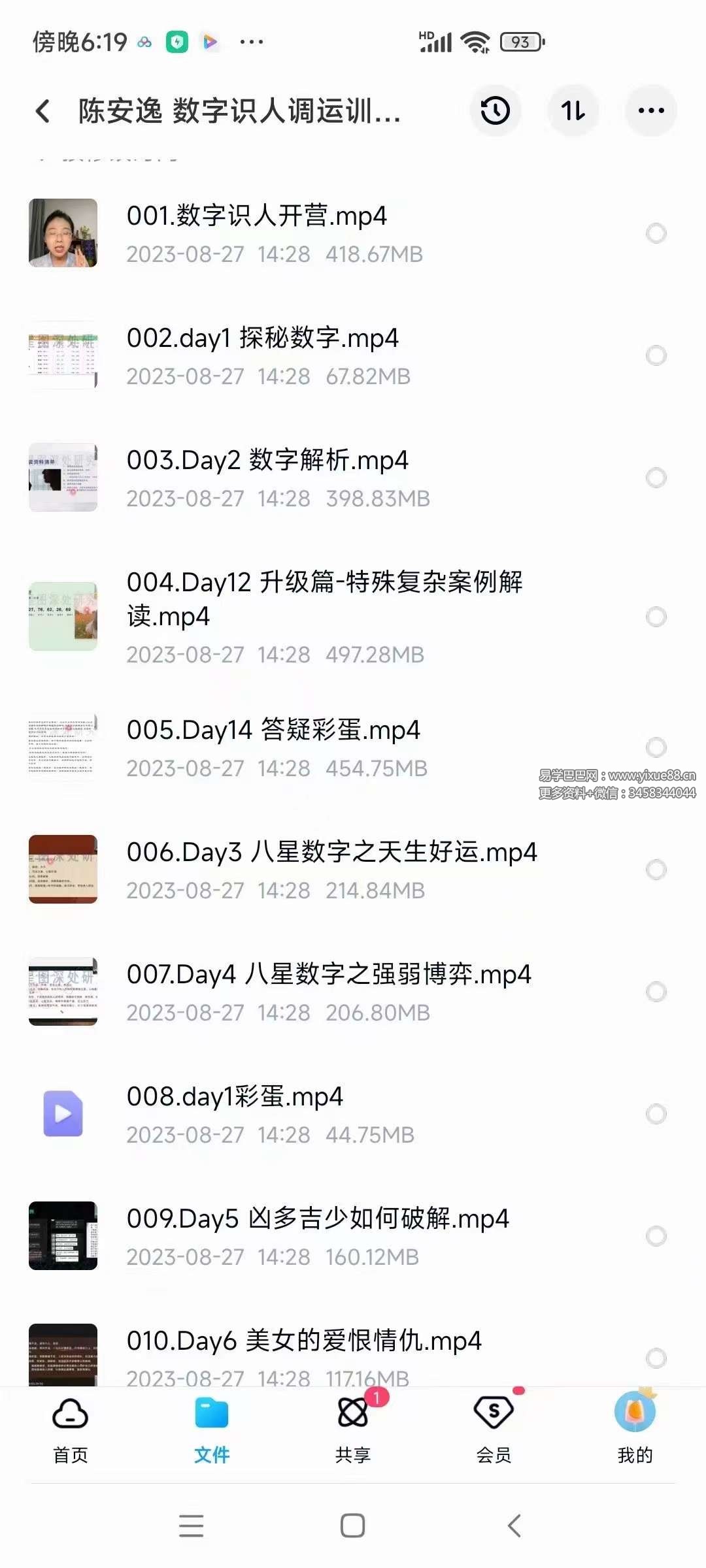
Task: Open the more options ellipsis menu
Action: coord(651,111)
